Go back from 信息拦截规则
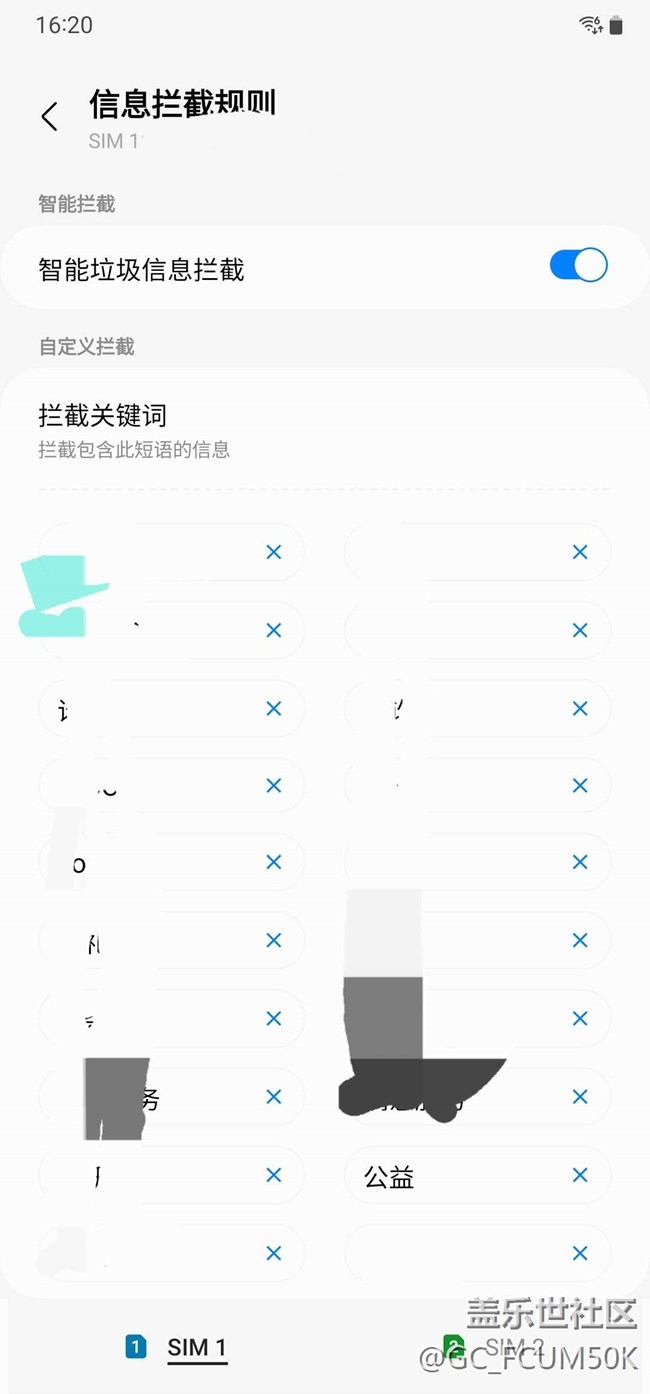 [x=49, y=116]
